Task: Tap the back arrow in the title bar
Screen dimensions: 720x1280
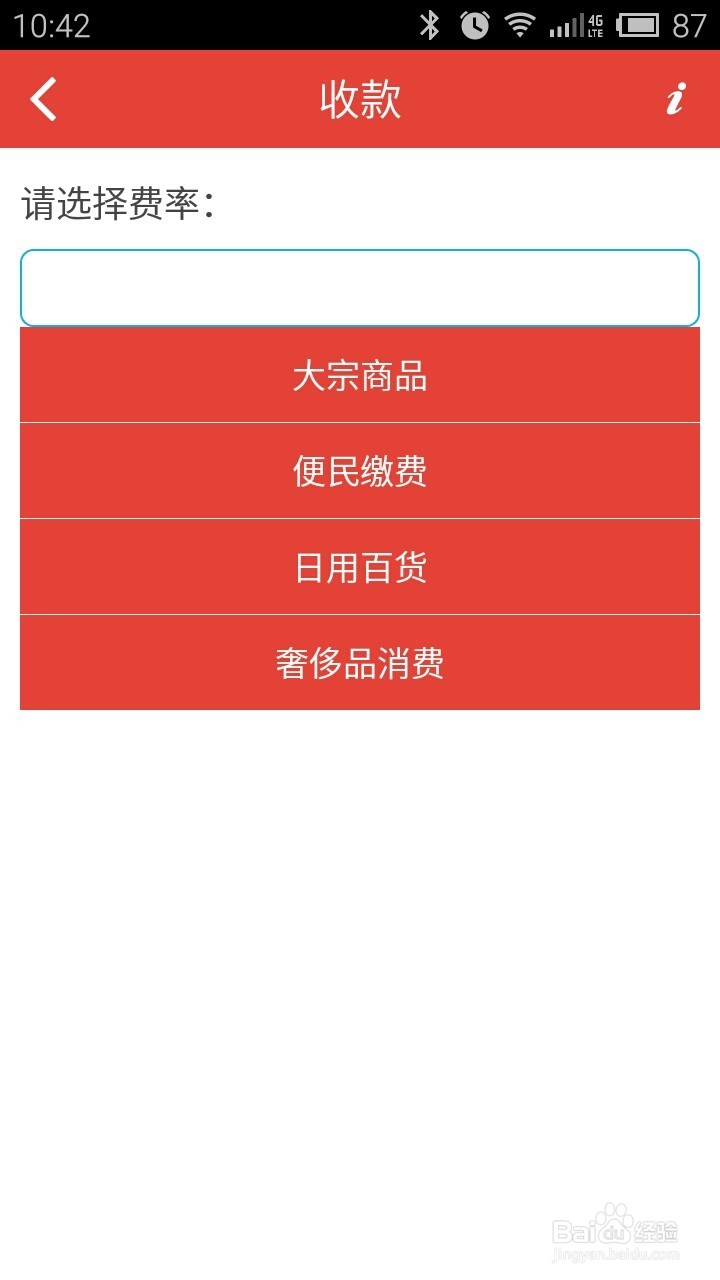Action: [x=42, y=99]
